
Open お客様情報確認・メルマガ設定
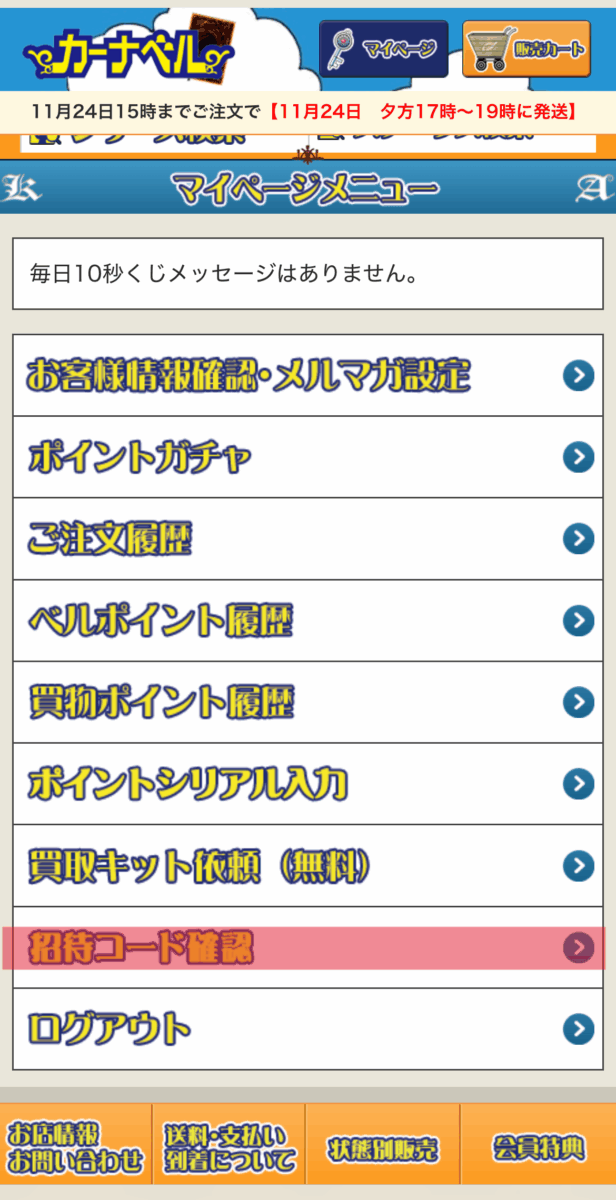pos(307,376)
